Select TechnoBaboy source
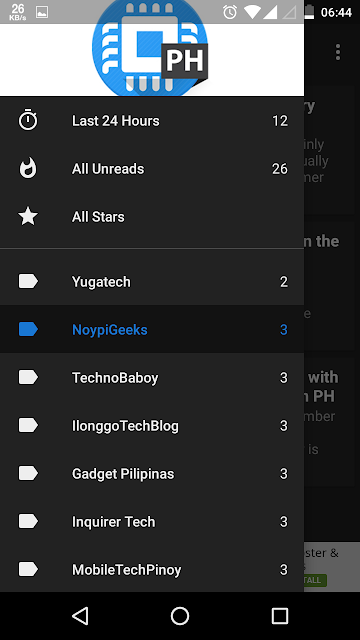Image resolution: width=360 pixels, height=640 pixels. [152, 378]
